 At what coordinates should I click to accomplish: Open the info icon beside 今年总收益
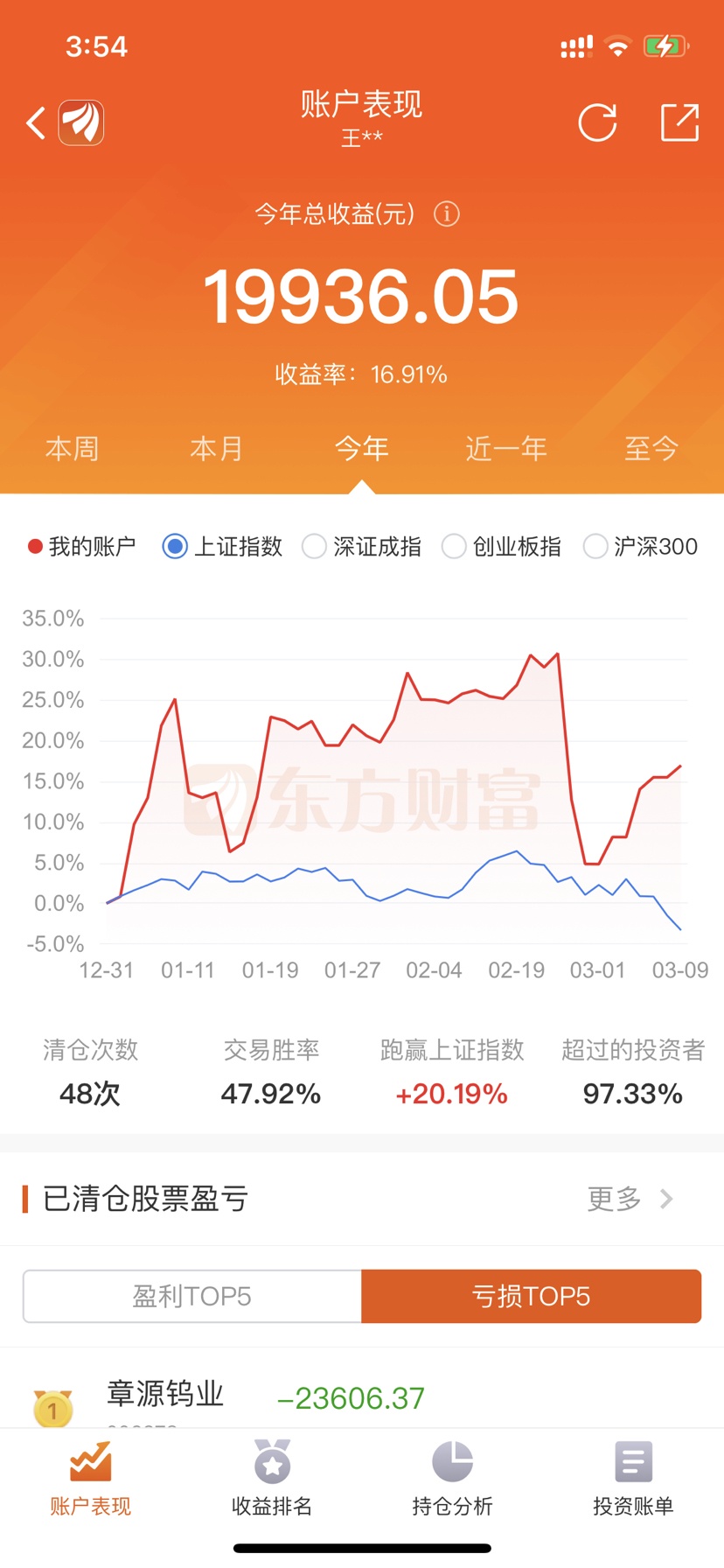pos(447,213)
